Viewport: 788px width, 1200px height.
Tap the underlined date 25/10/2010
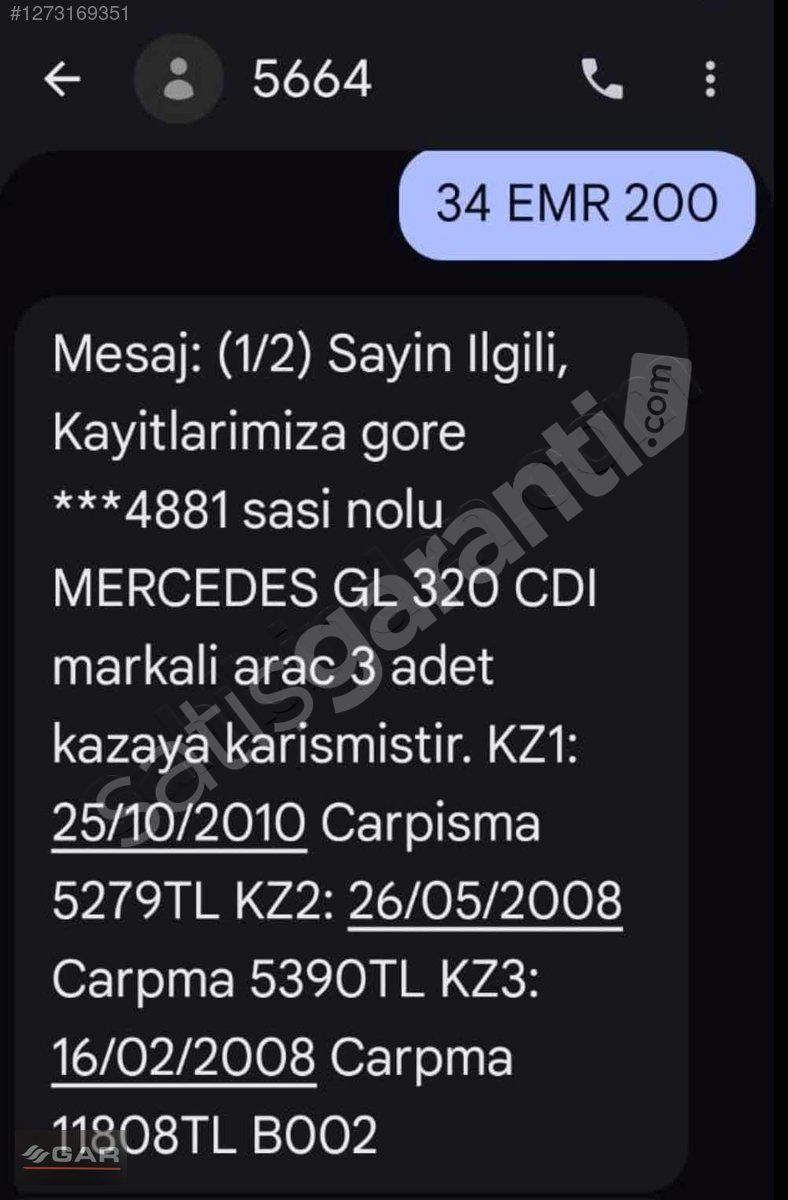[179, 824]
